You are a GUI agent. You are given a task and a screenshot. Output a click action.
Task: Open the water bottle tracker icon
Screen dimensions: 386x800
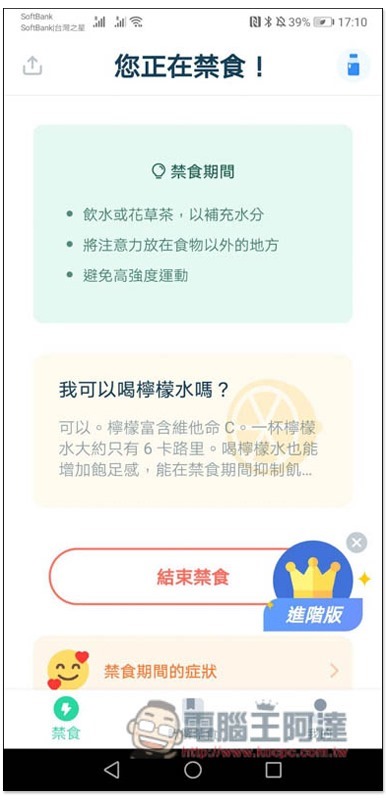coord(353,65)
